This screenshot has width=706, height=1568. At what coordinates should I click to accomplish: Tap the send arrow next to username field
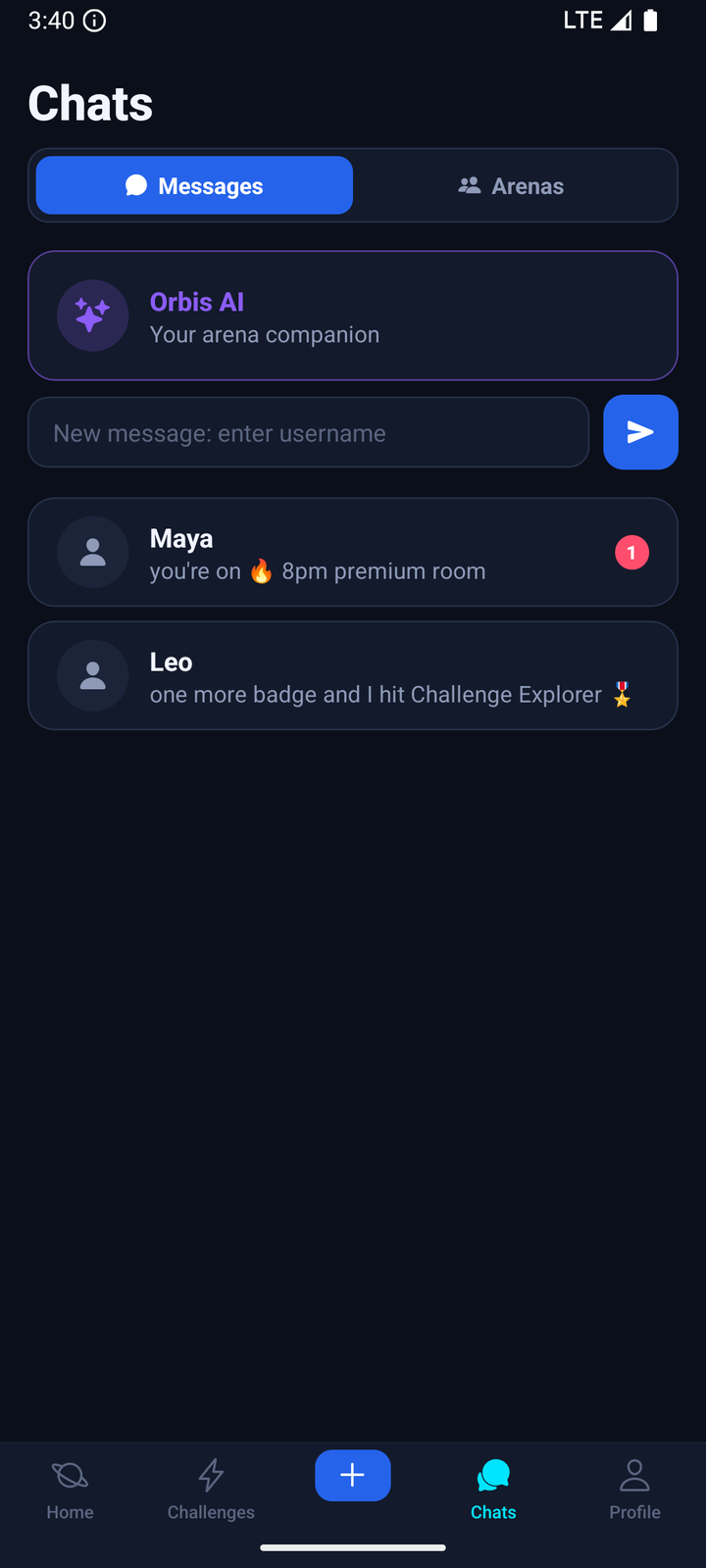click(640, 432)
